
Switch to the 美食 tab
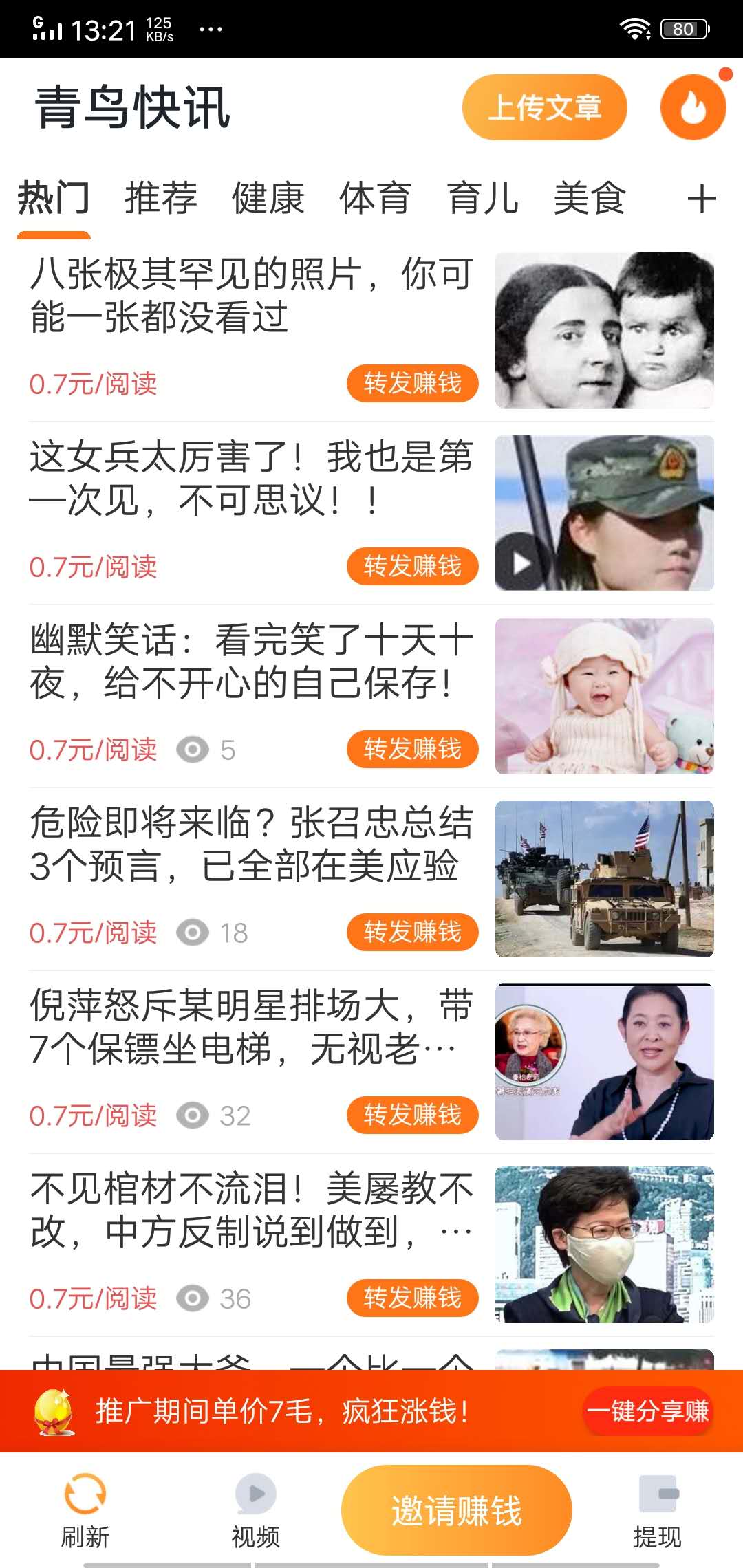(590, 198)
